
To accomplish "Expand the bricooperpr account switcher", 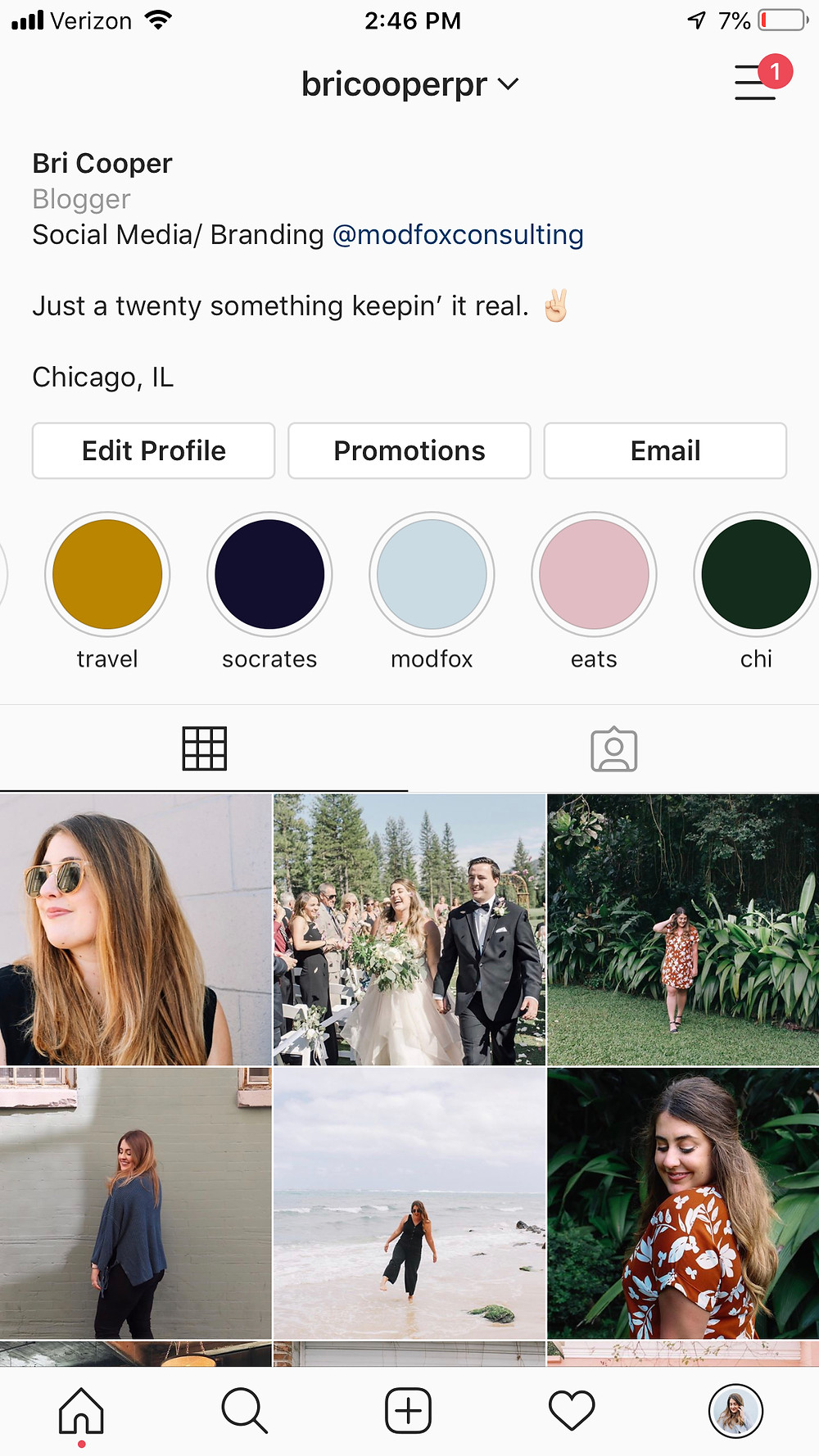I will click(409, 84).
